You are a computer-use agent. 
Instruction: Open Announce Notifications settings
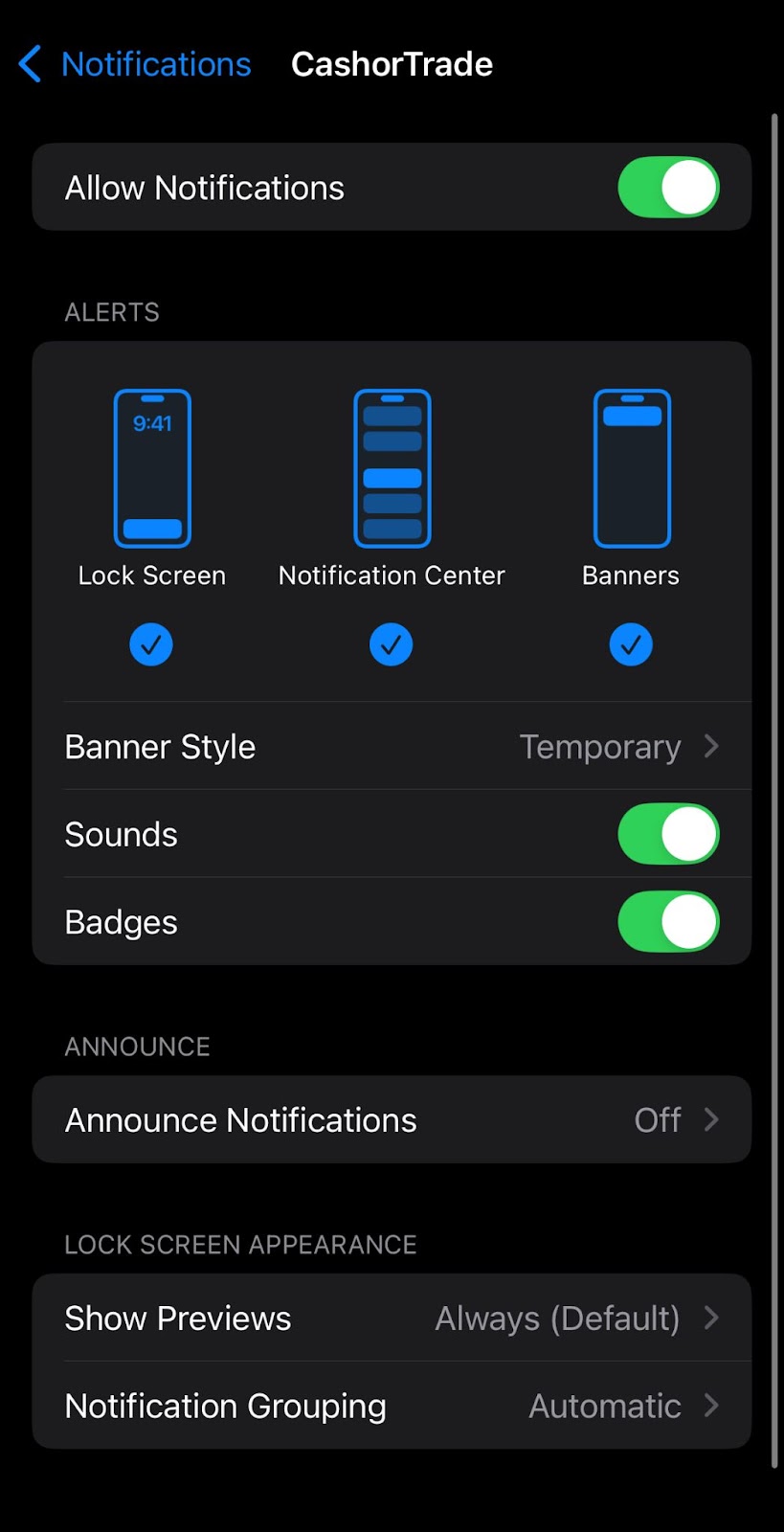392,1119
